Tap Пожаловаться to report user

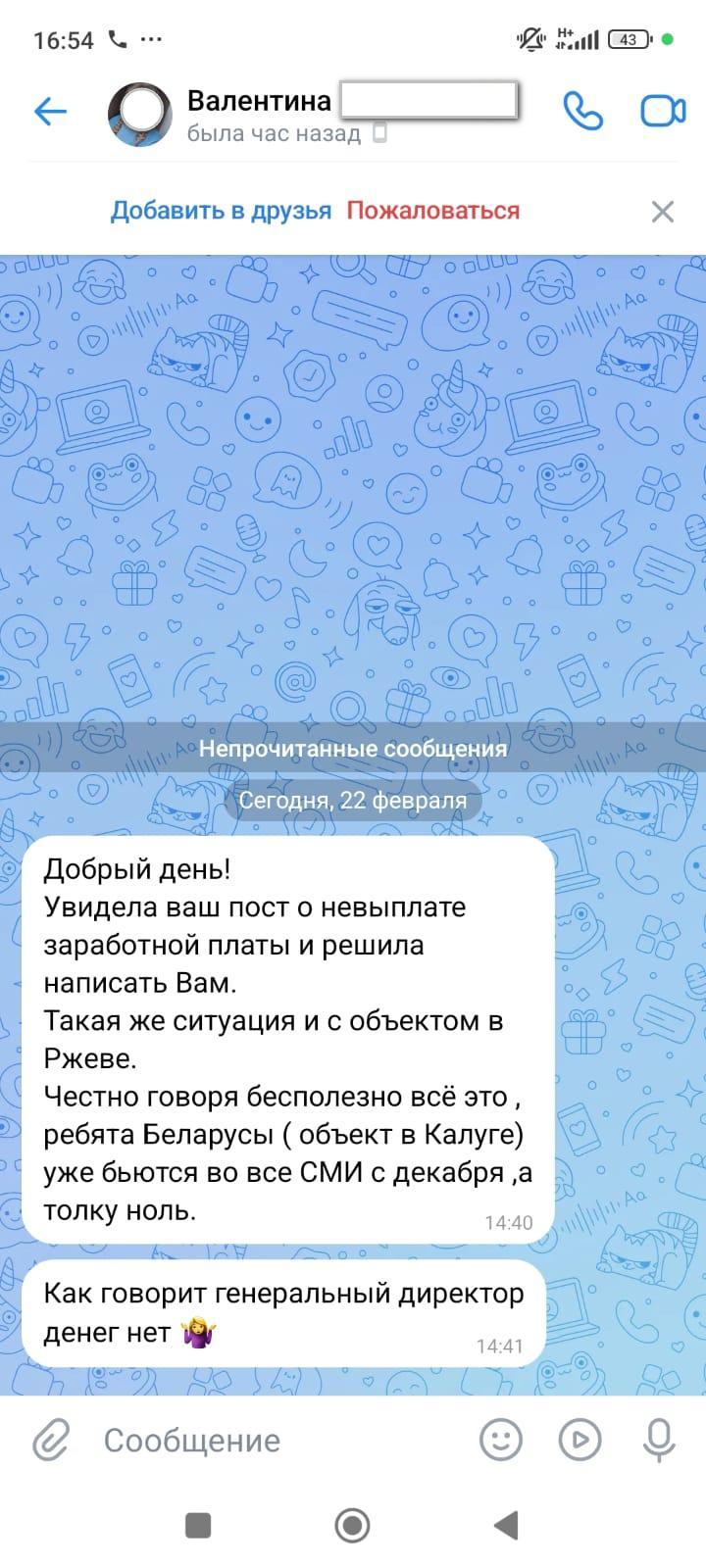432,211
